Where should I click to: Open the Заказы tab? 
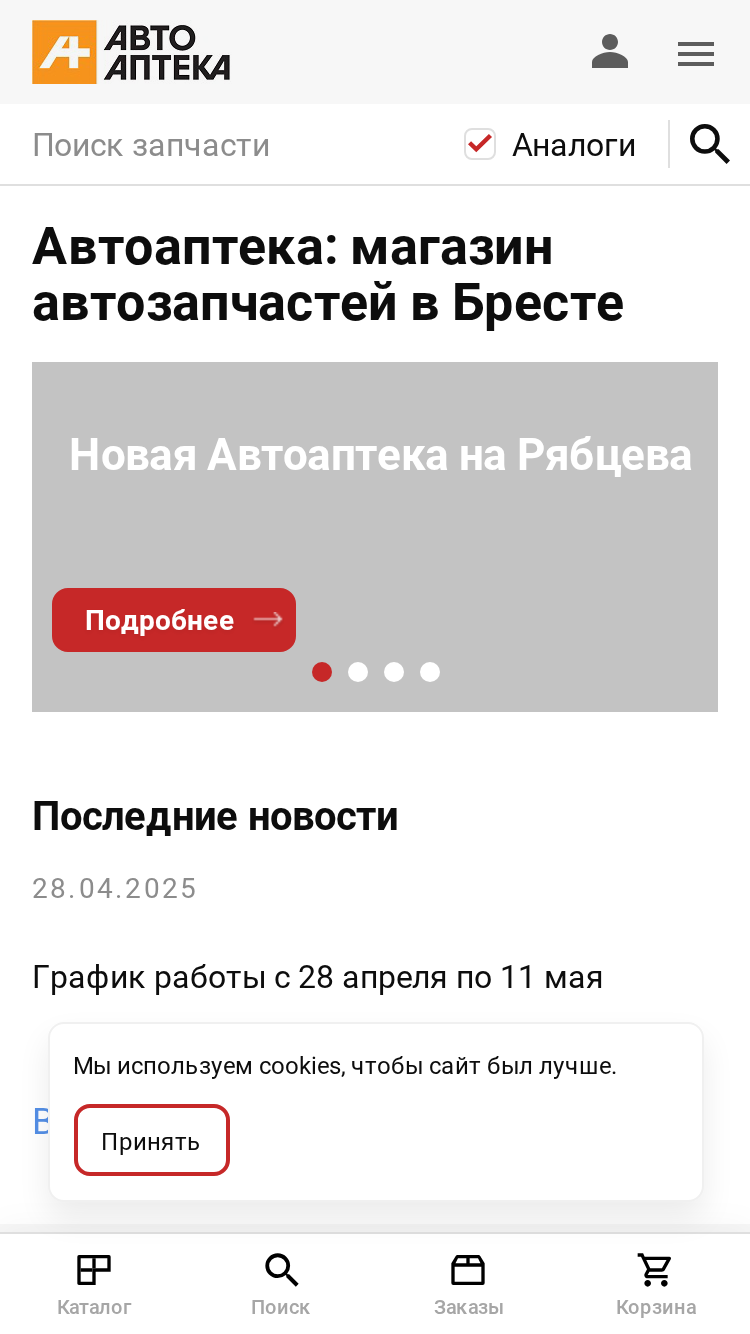click(468, 1284)
